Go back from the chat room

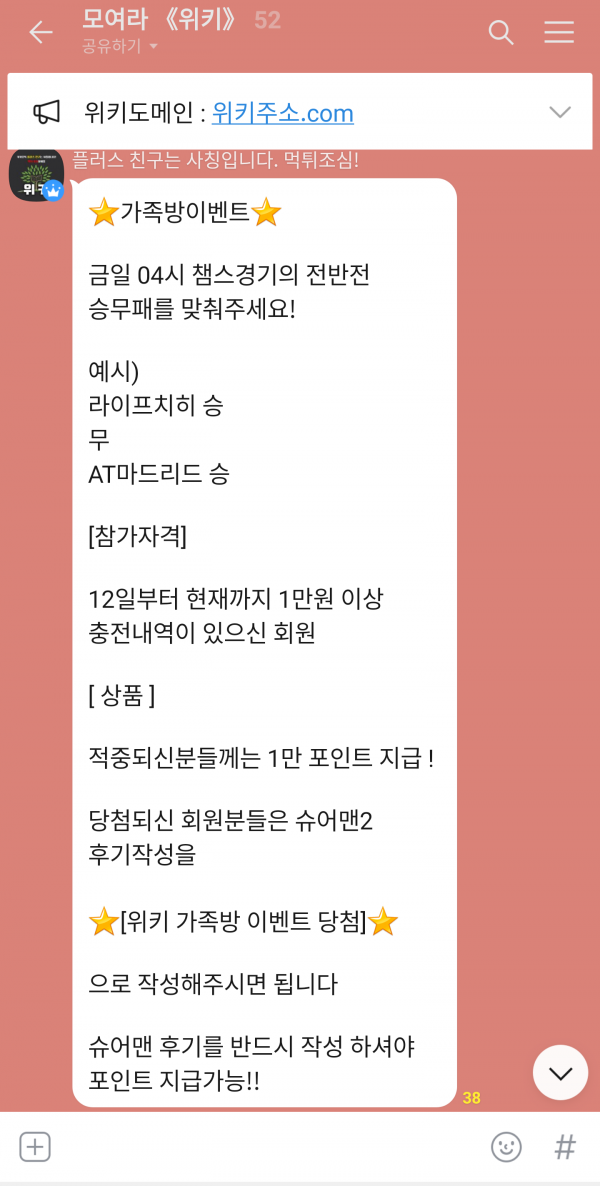click(x=40, y=32)
